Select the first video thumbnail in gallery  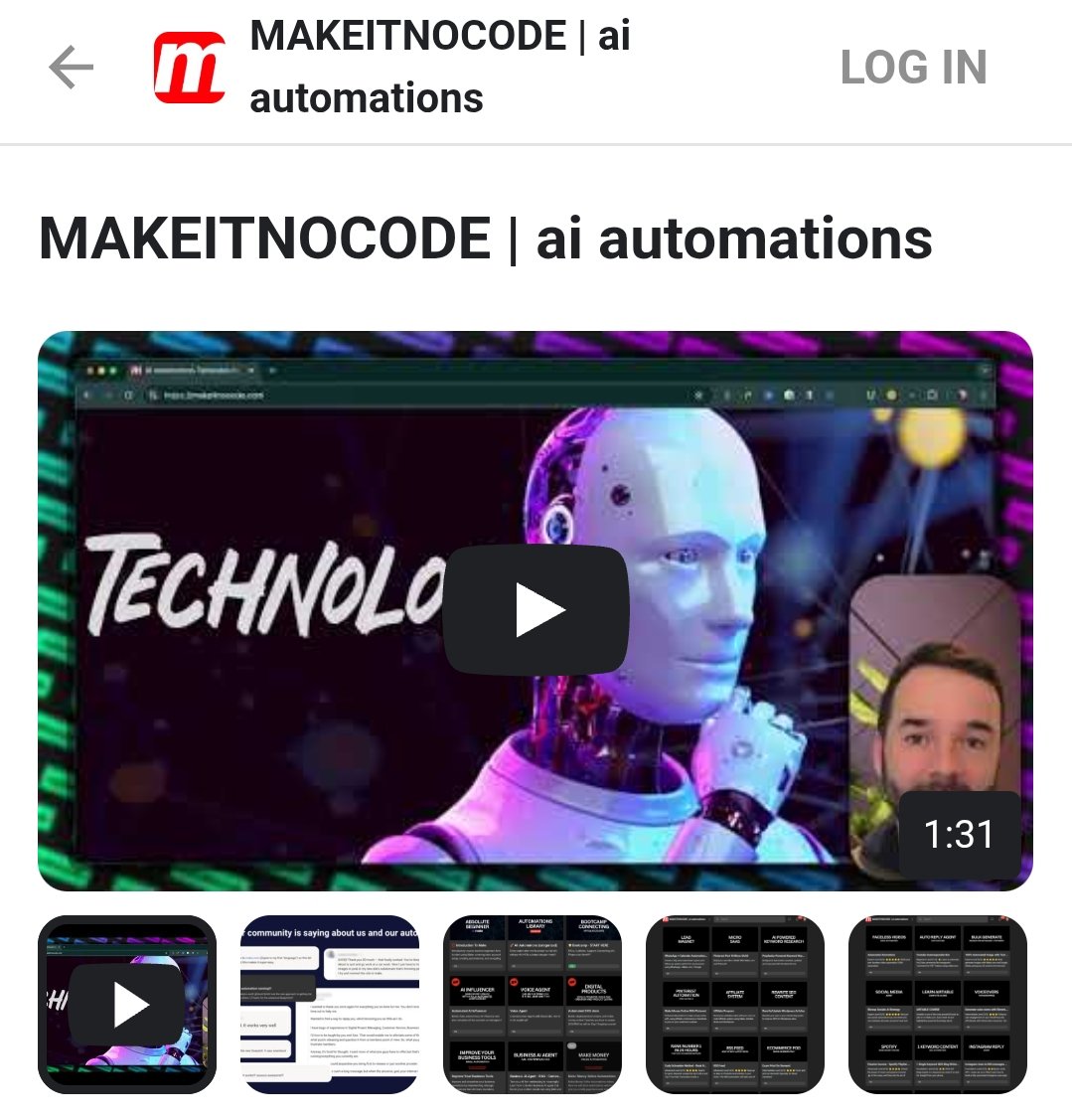(127, 1004)
